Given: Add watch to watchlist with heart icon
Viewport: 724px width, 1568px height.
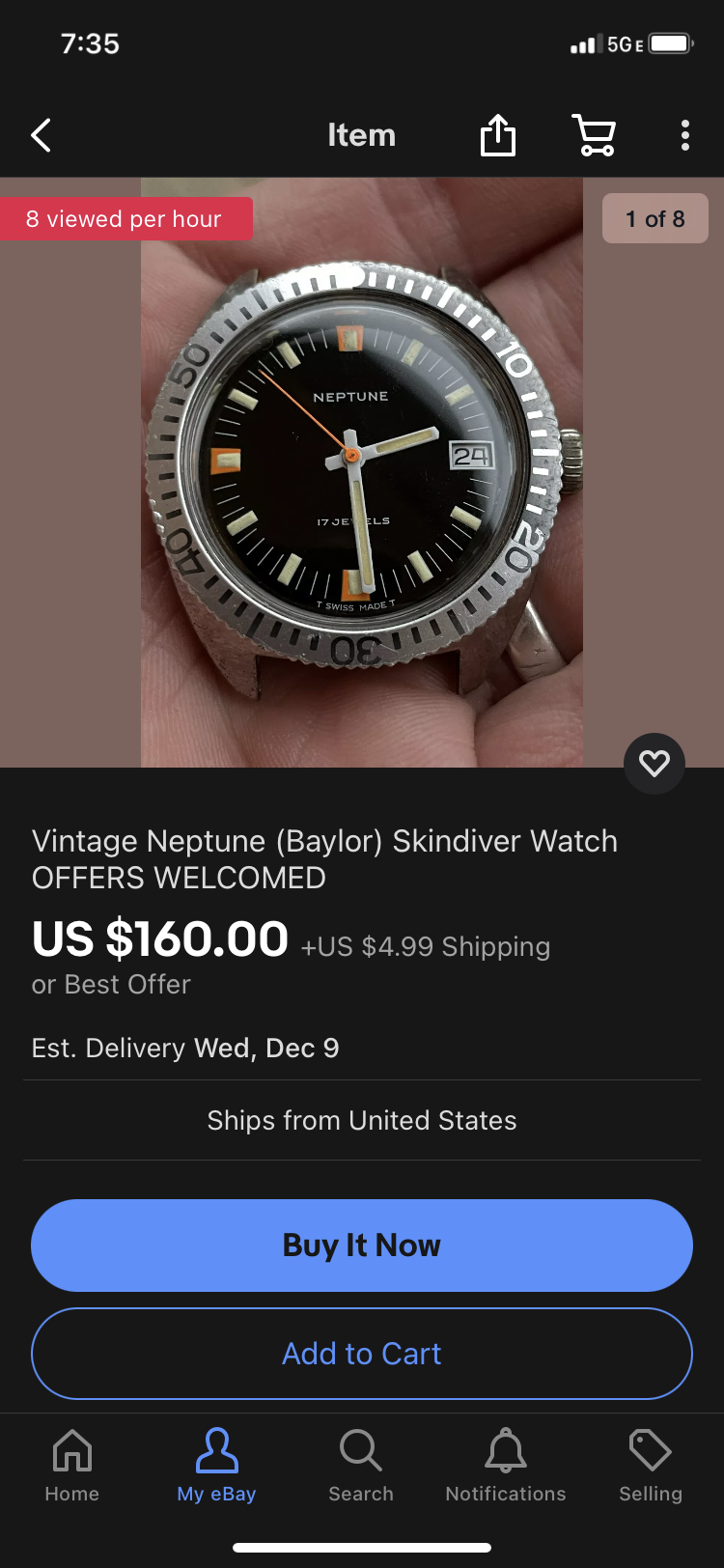Looking at the screenshot, I should tap(654, 764).
